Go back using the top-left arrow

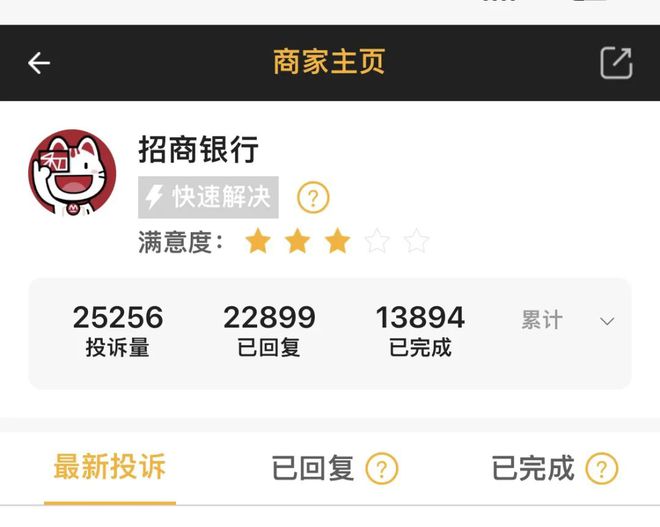[x=39, y=63]
